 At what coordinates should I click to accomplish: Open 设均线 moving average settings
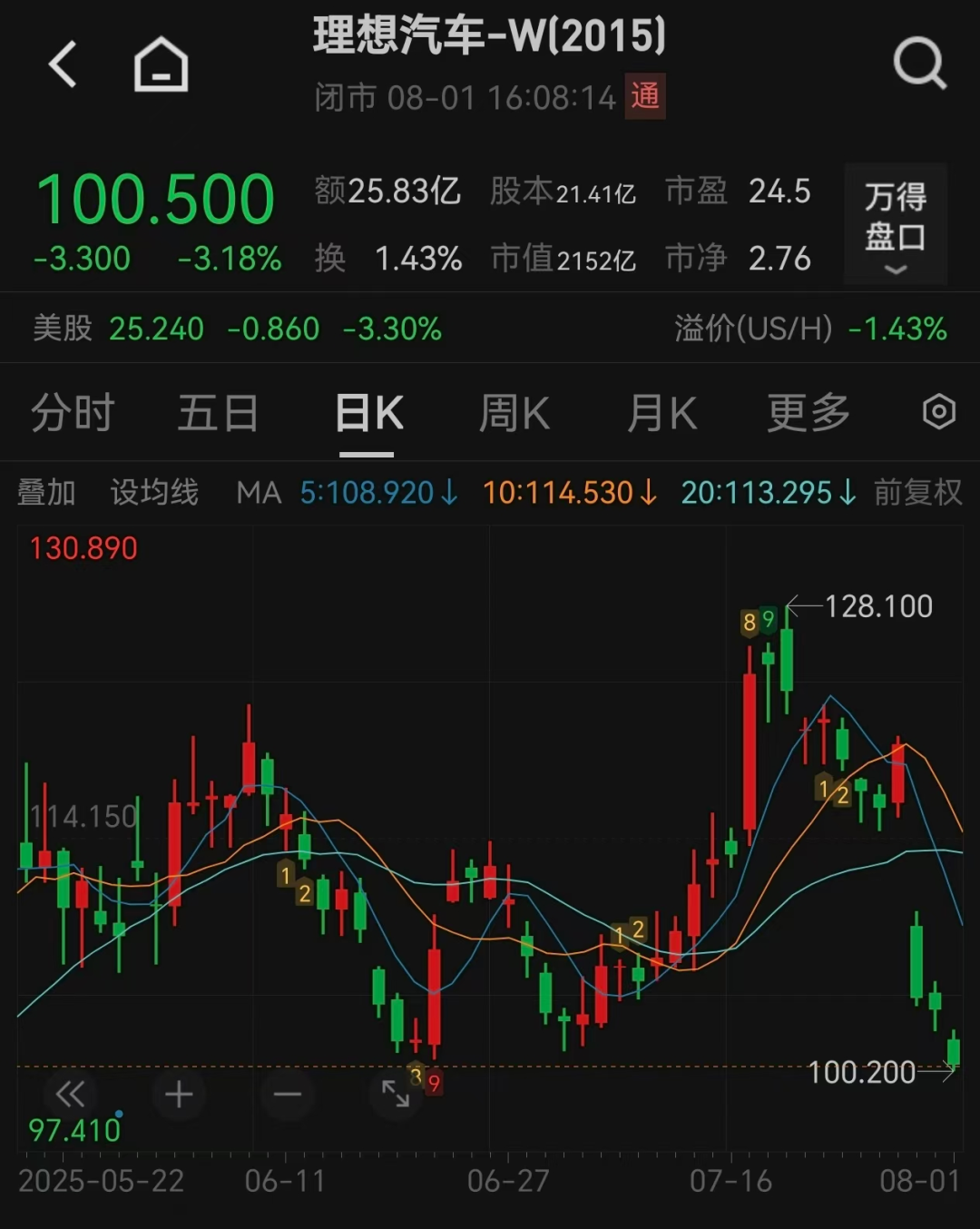(154, 493)
